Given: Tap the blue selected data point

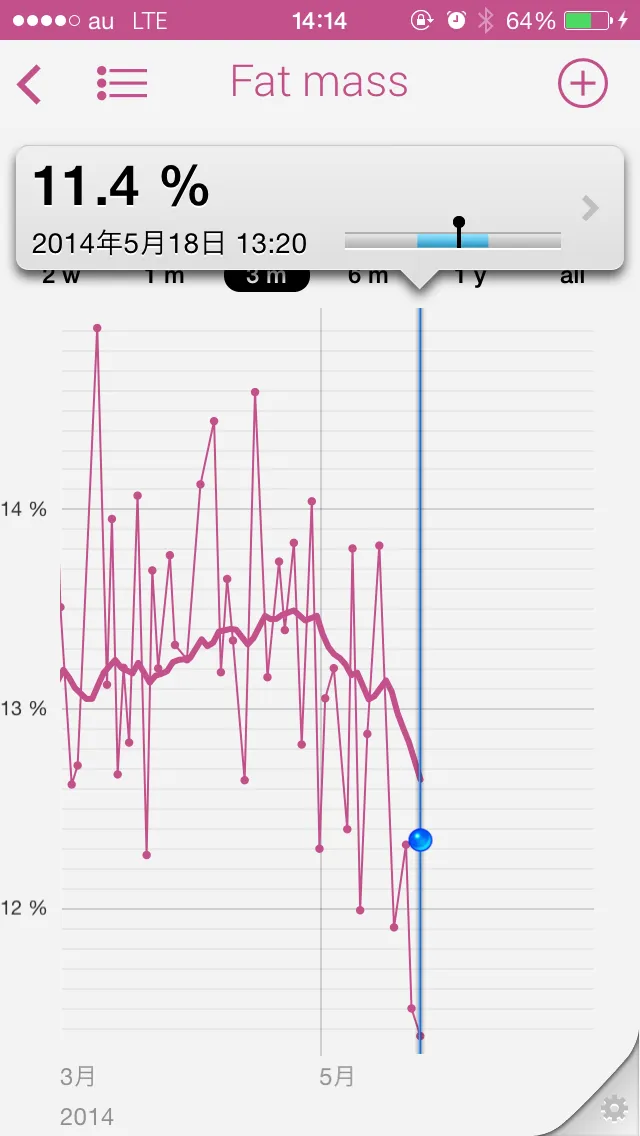Looking at the screenshot, I should 420,840.
